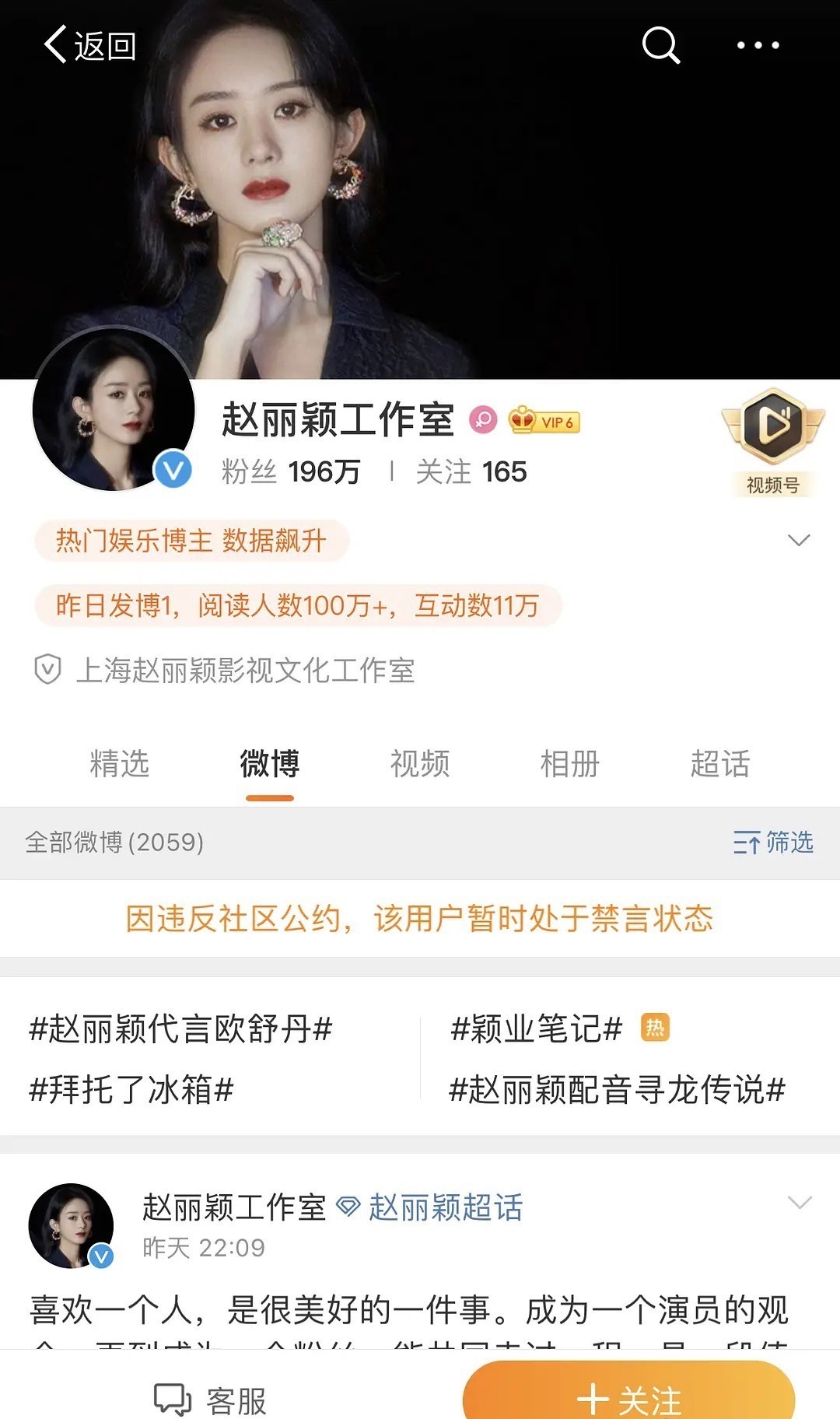Expand the profile info chevron
This screenshot has width=840, height=1419.
click(x=799, y=540)
